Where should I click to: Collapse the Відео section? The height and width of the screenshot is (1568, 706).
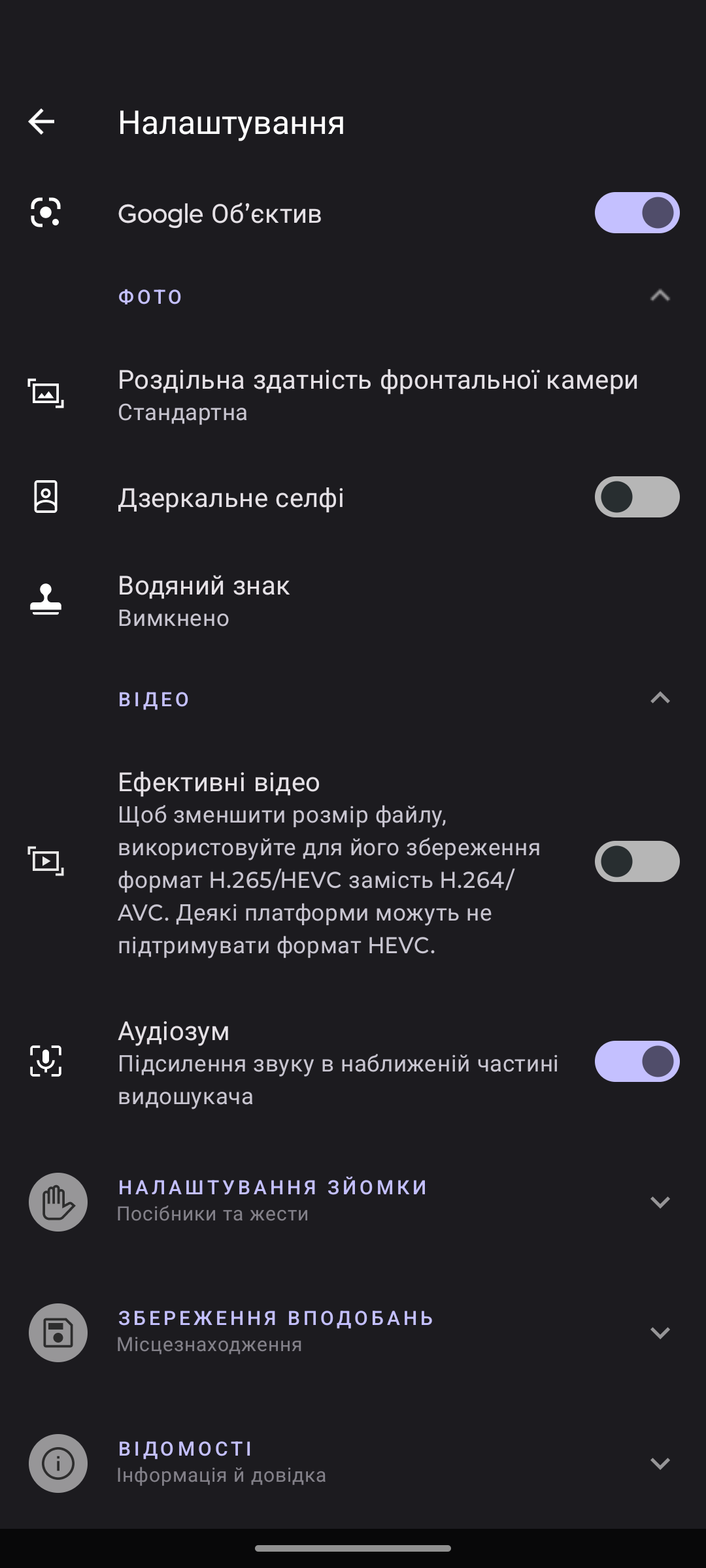pyautogui.click(x=660, y=698)
